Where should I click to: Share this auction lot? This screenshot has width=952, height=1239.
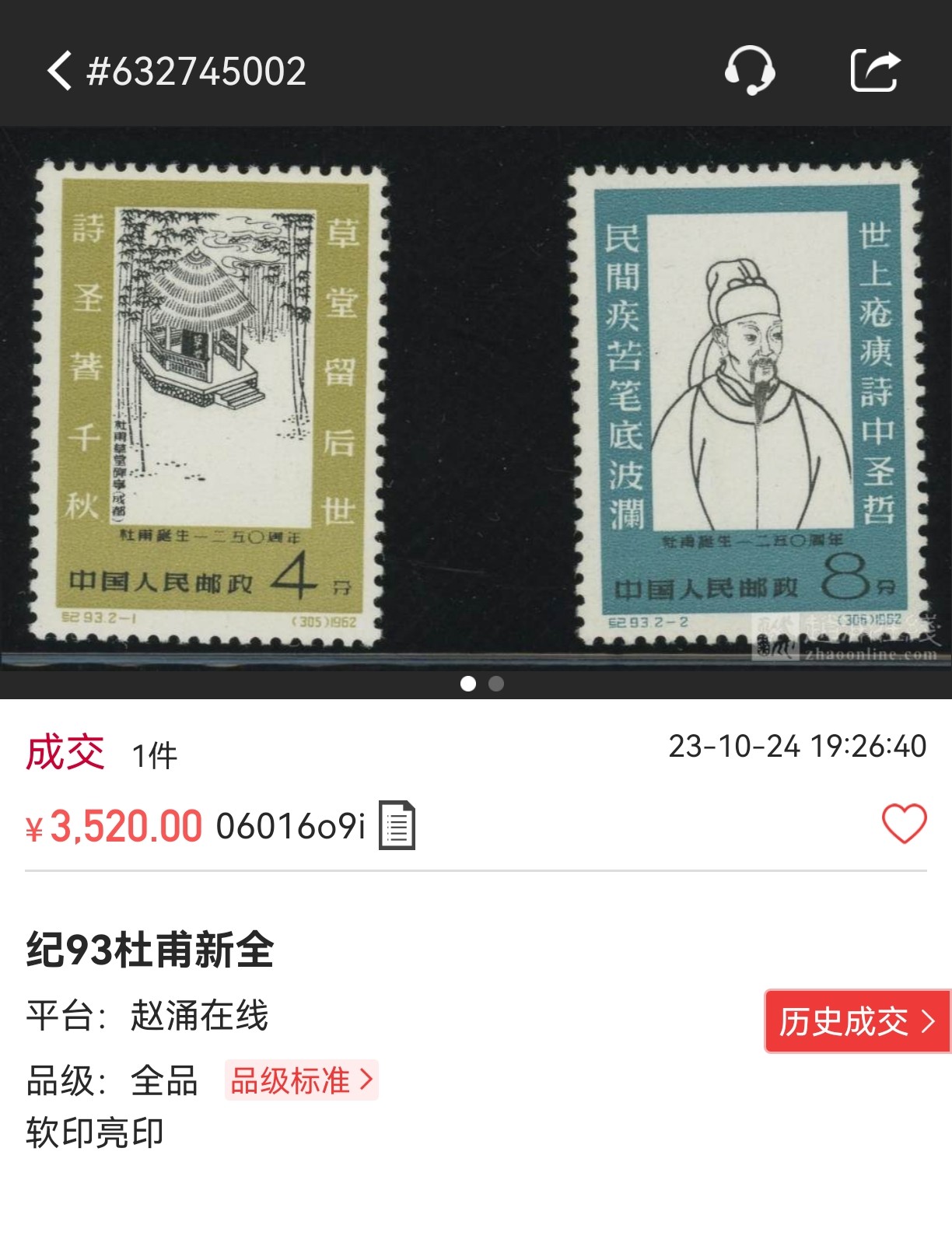[x=875, y=71]
